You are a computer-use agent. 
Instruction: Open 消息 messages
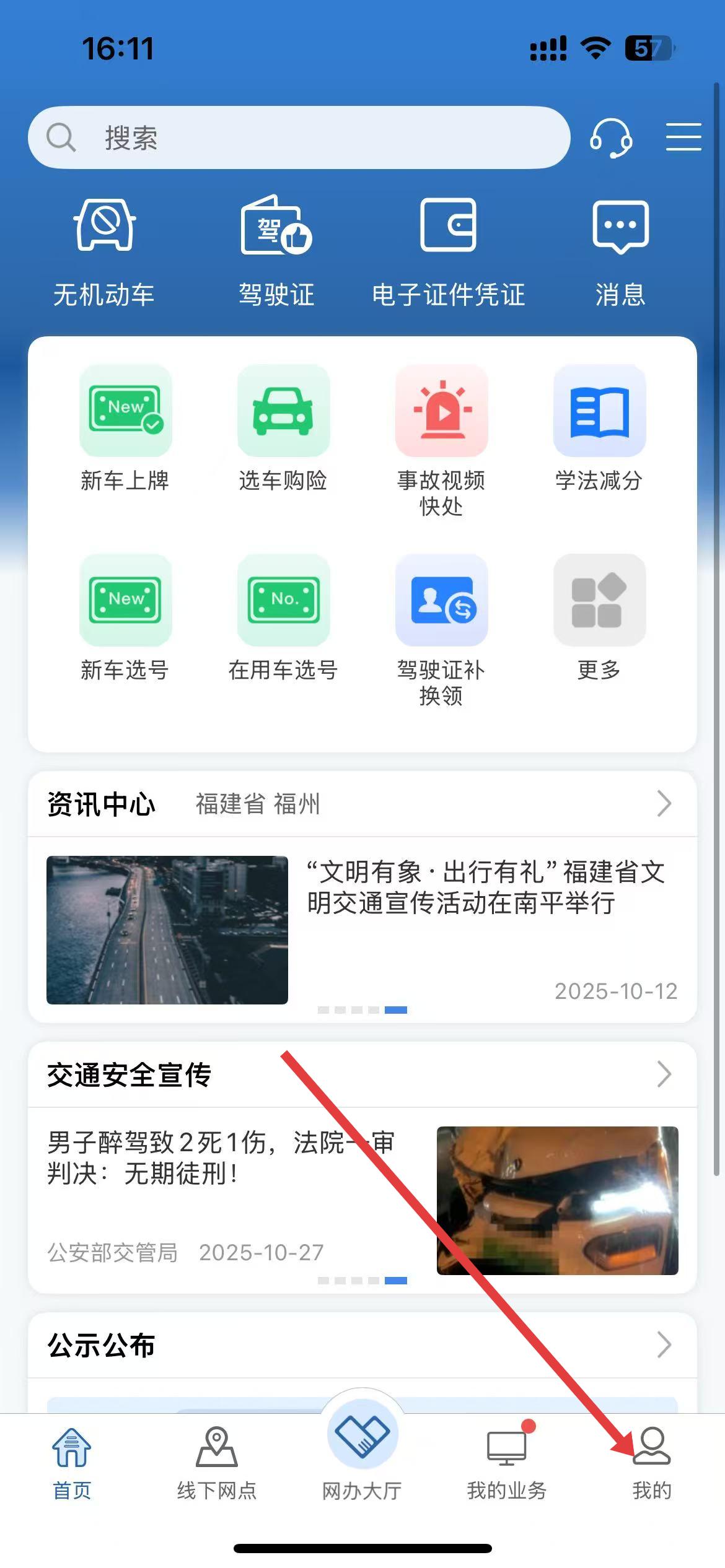tap(620, 251)
